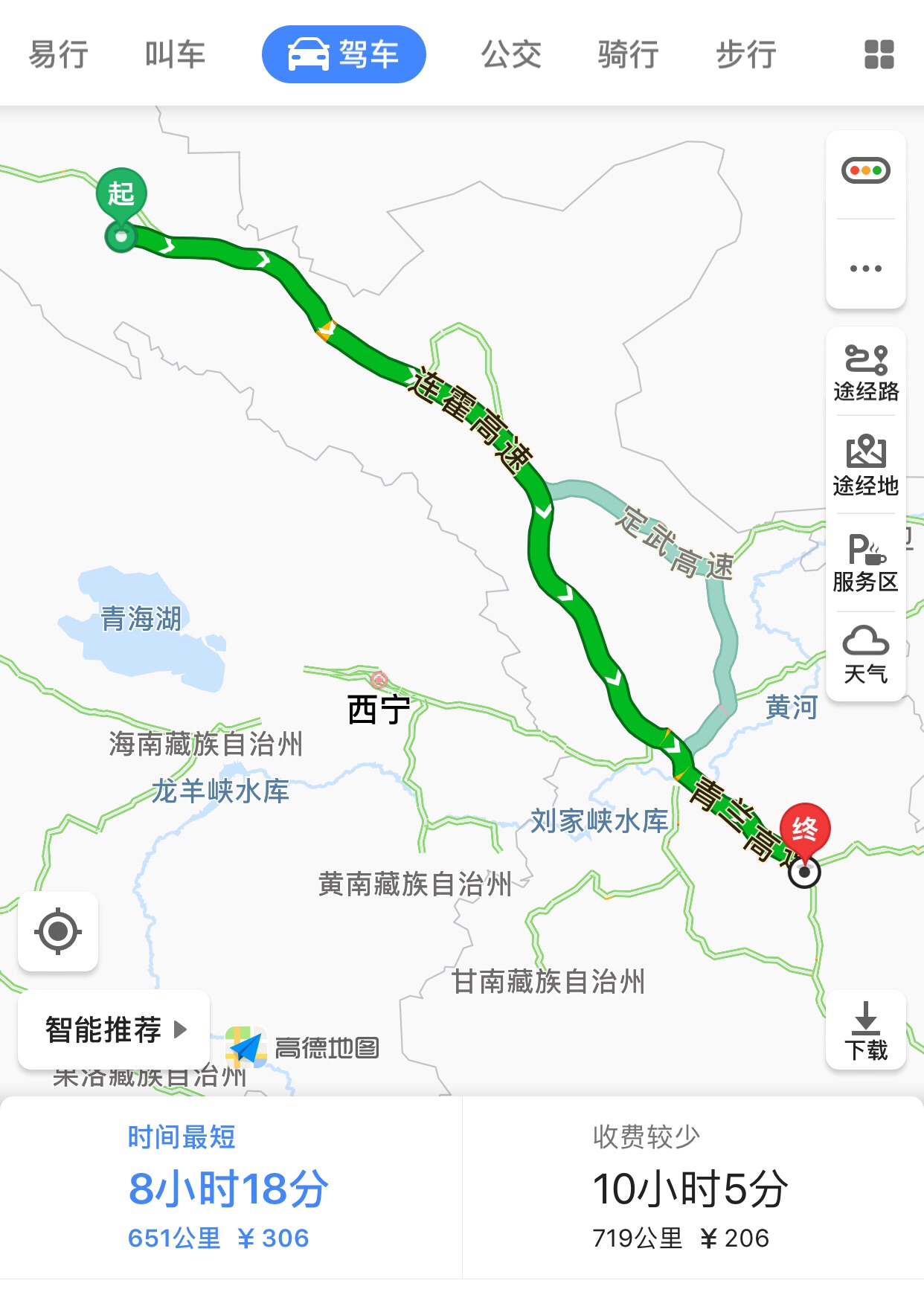Image resolution: width=924 pixels, height=1292 pixels.
Task: Open the three-dot more options
Action: coord(865,268)
